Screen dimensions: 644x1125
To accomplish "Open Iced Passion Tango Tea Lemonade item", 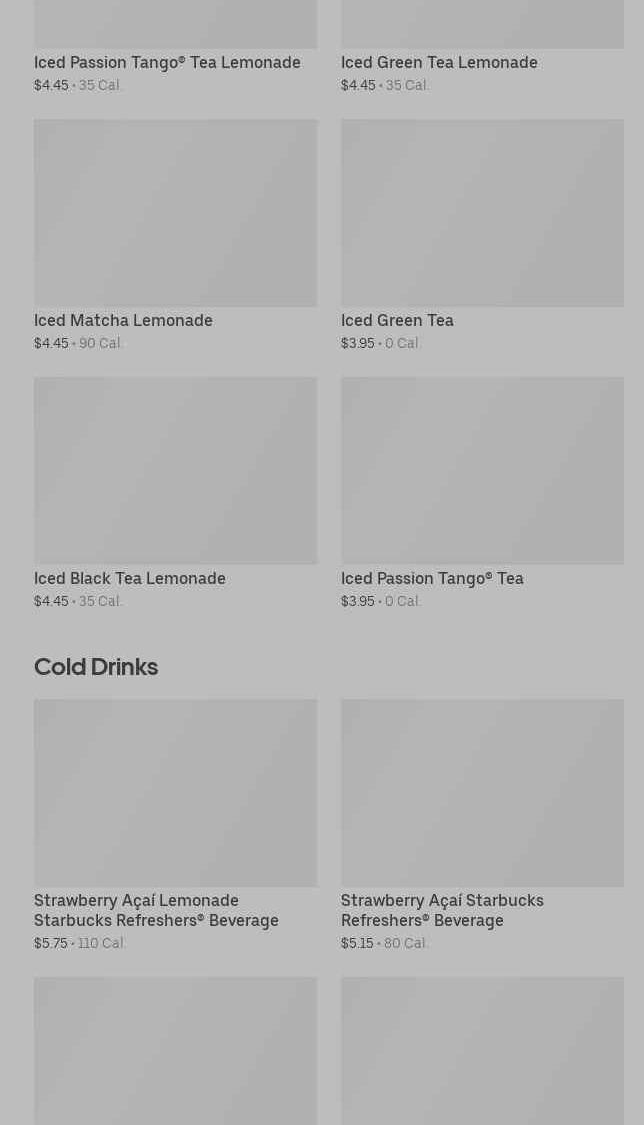I will 175,46.
